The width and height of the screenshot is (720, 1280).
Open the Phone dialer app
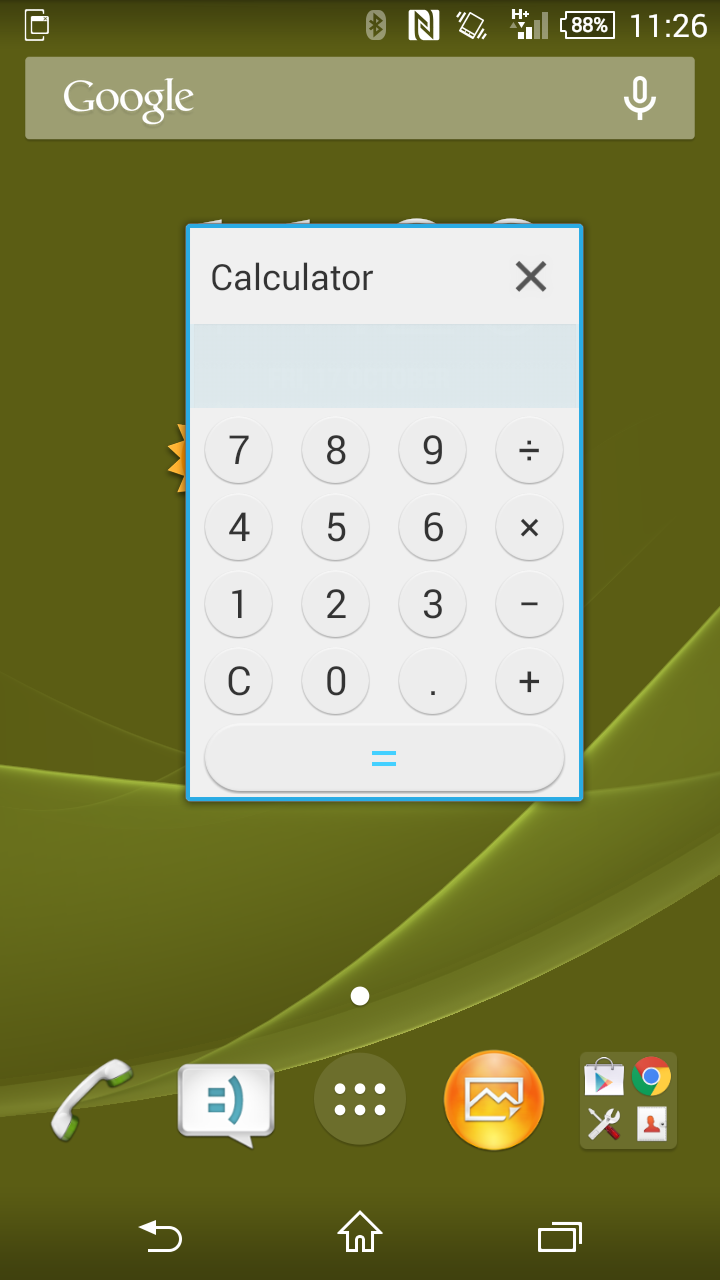pos(92,1100)
